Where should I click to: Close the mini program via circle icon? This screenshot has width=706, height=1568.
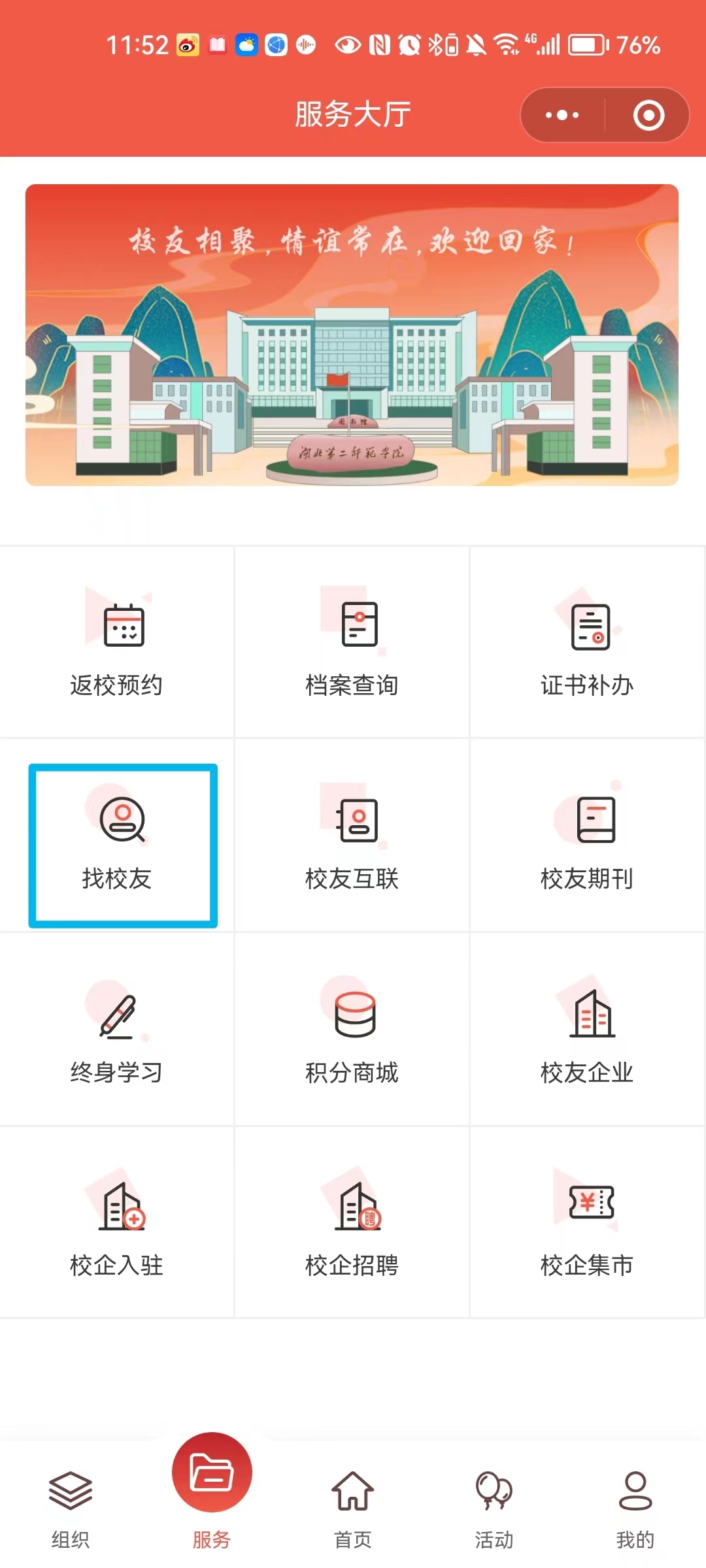(x=648, y=116)
